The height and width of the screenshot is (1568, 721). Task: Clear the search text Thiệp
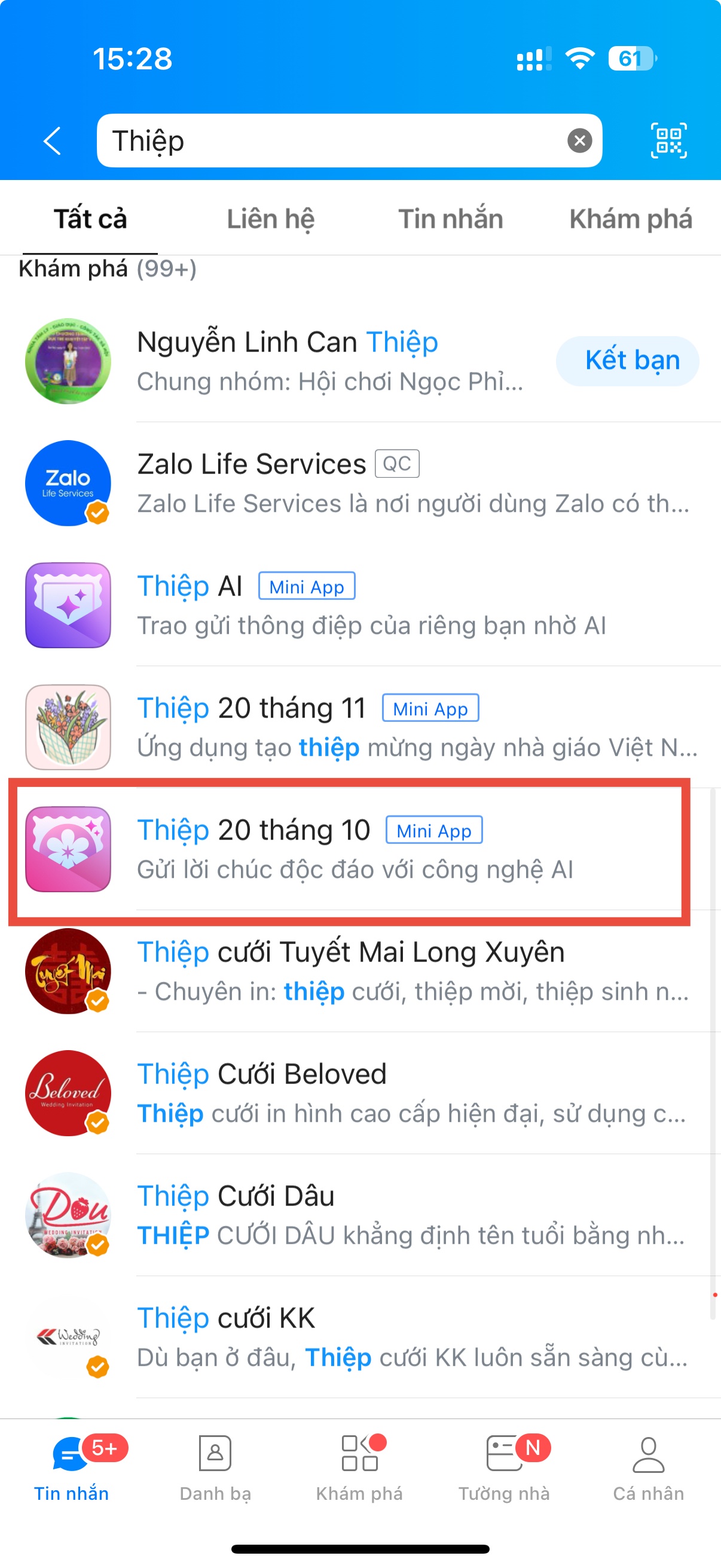click(x=579, y=141)
